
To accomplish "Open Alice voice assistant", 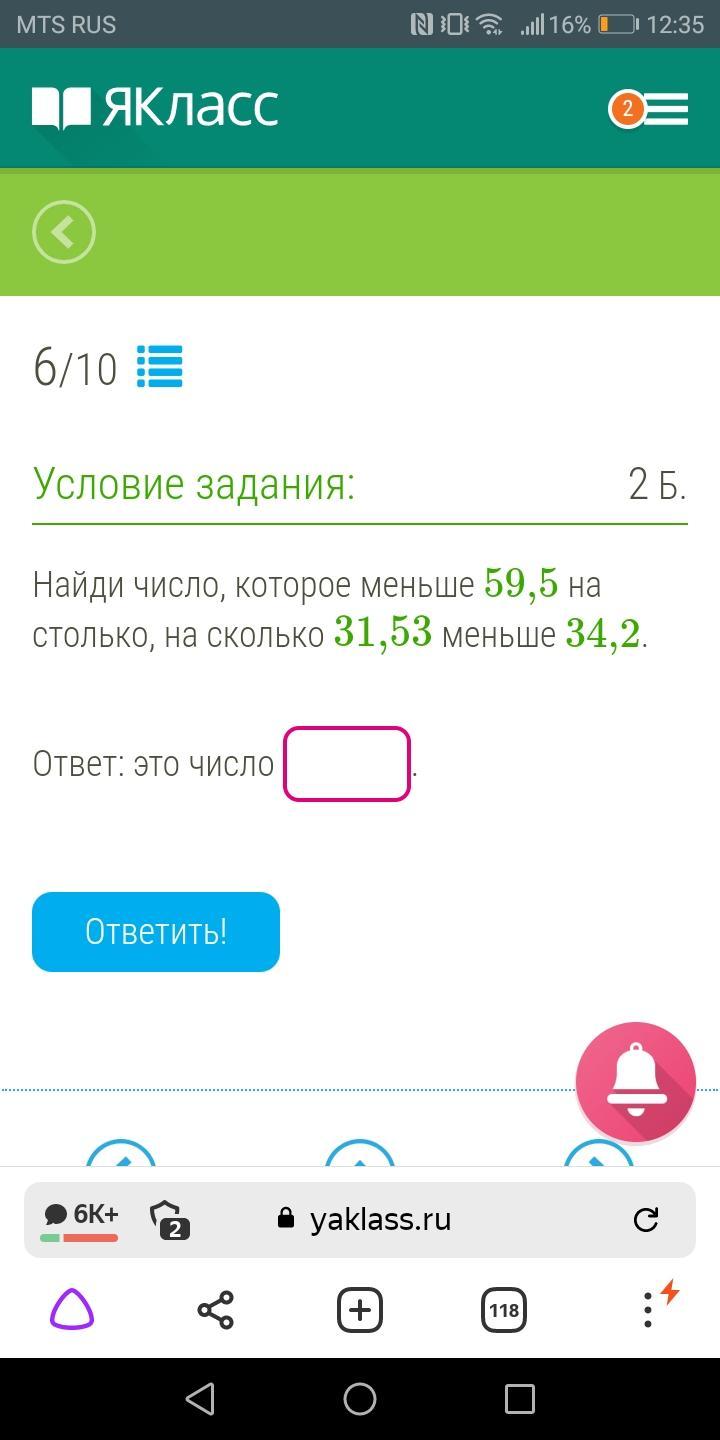I will click(x=72, y=1310).
